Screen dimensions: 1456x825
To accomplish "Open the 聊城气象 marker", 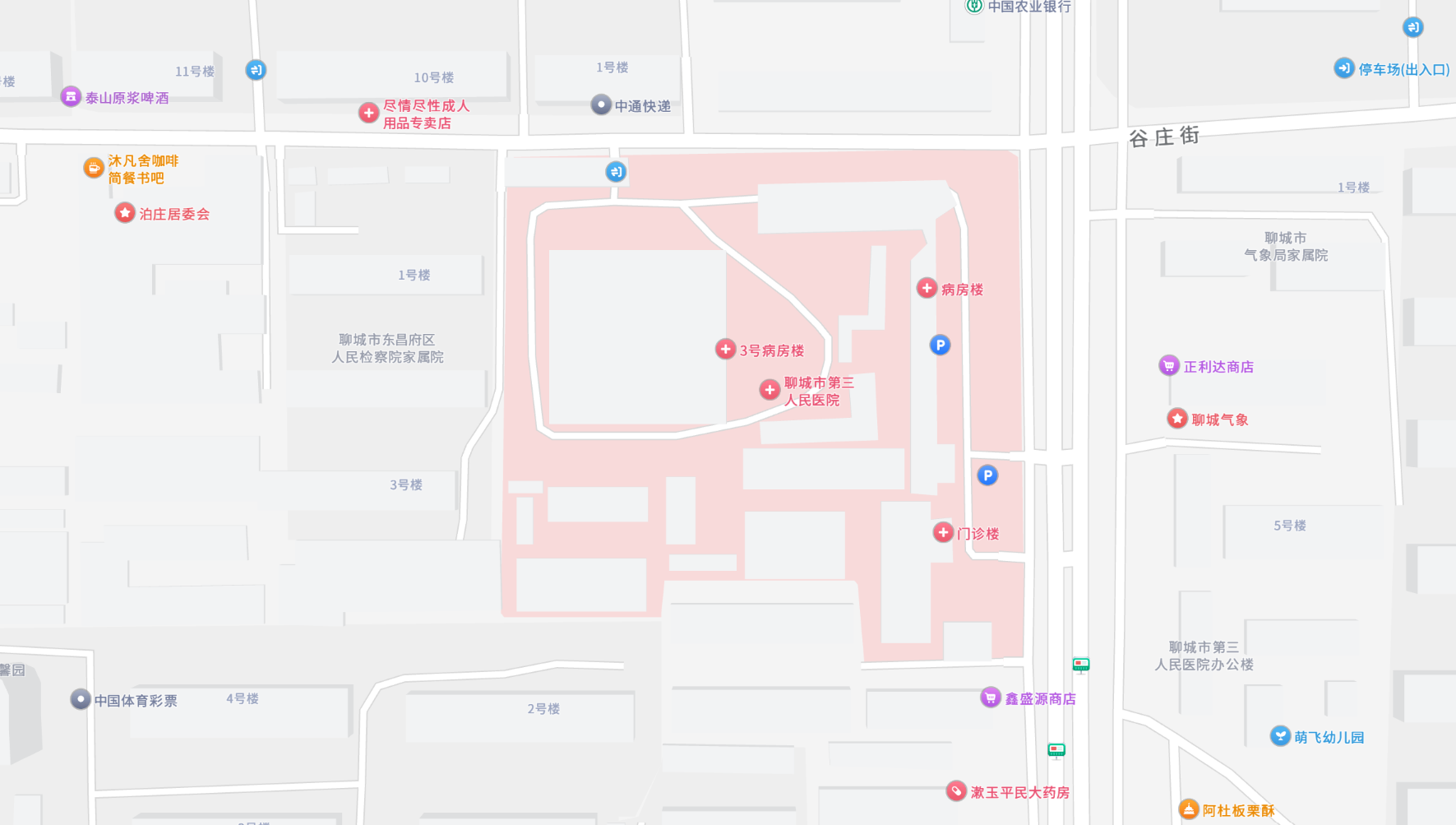I will click(x=1177, y=419).
